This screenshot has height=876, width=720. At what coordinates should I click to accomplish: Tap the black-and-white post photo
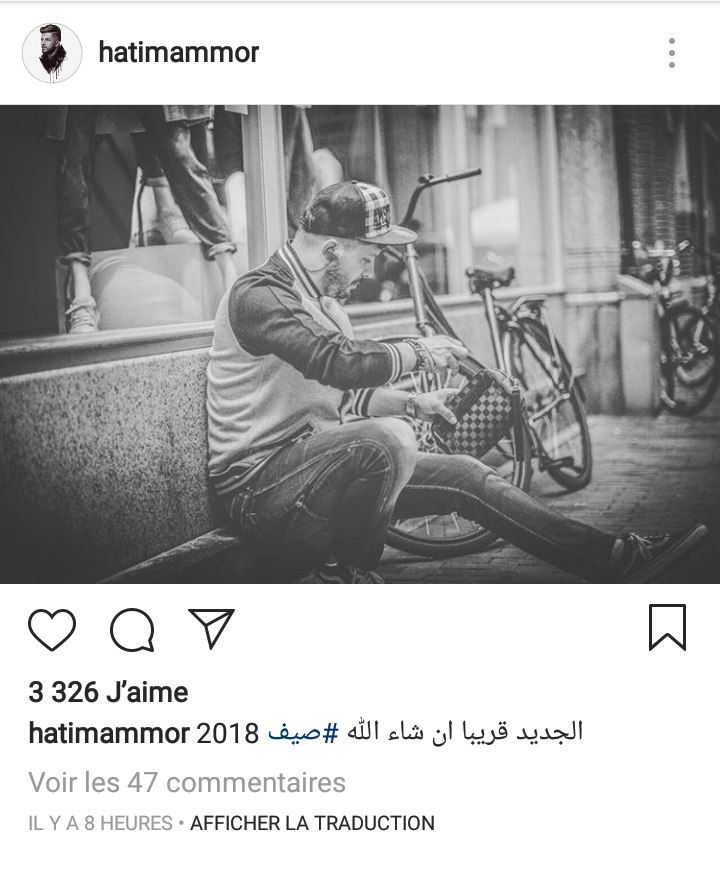[x=360, y=344]
